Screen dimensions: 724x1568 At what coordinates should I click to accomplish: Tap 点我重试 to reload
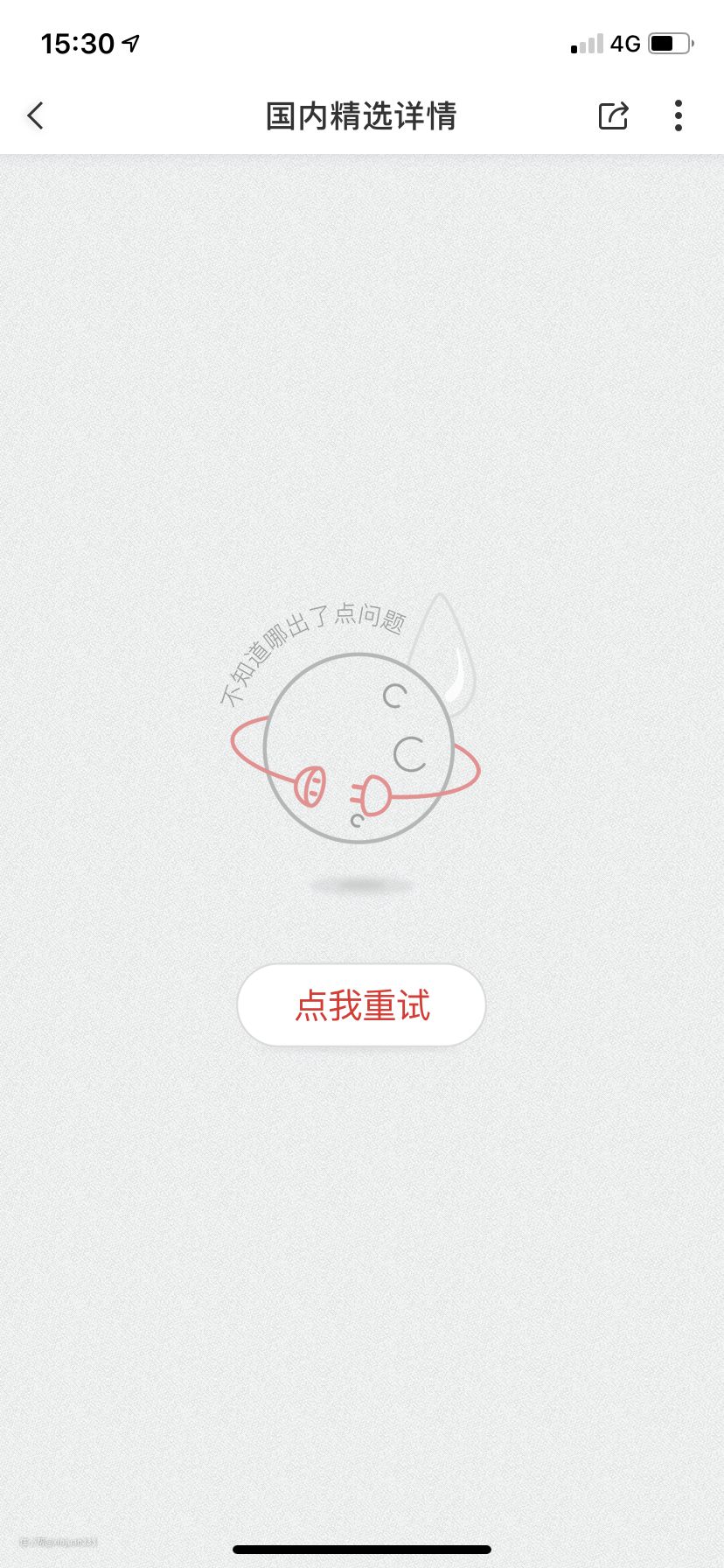point(361,1005)
